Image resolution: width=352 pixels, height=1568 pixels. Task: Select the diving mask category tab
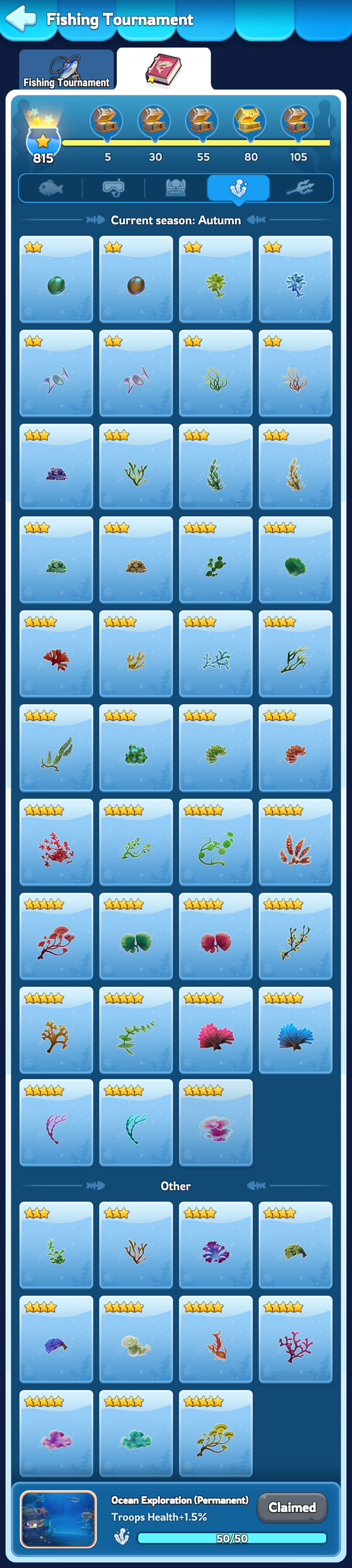[113, 187]
